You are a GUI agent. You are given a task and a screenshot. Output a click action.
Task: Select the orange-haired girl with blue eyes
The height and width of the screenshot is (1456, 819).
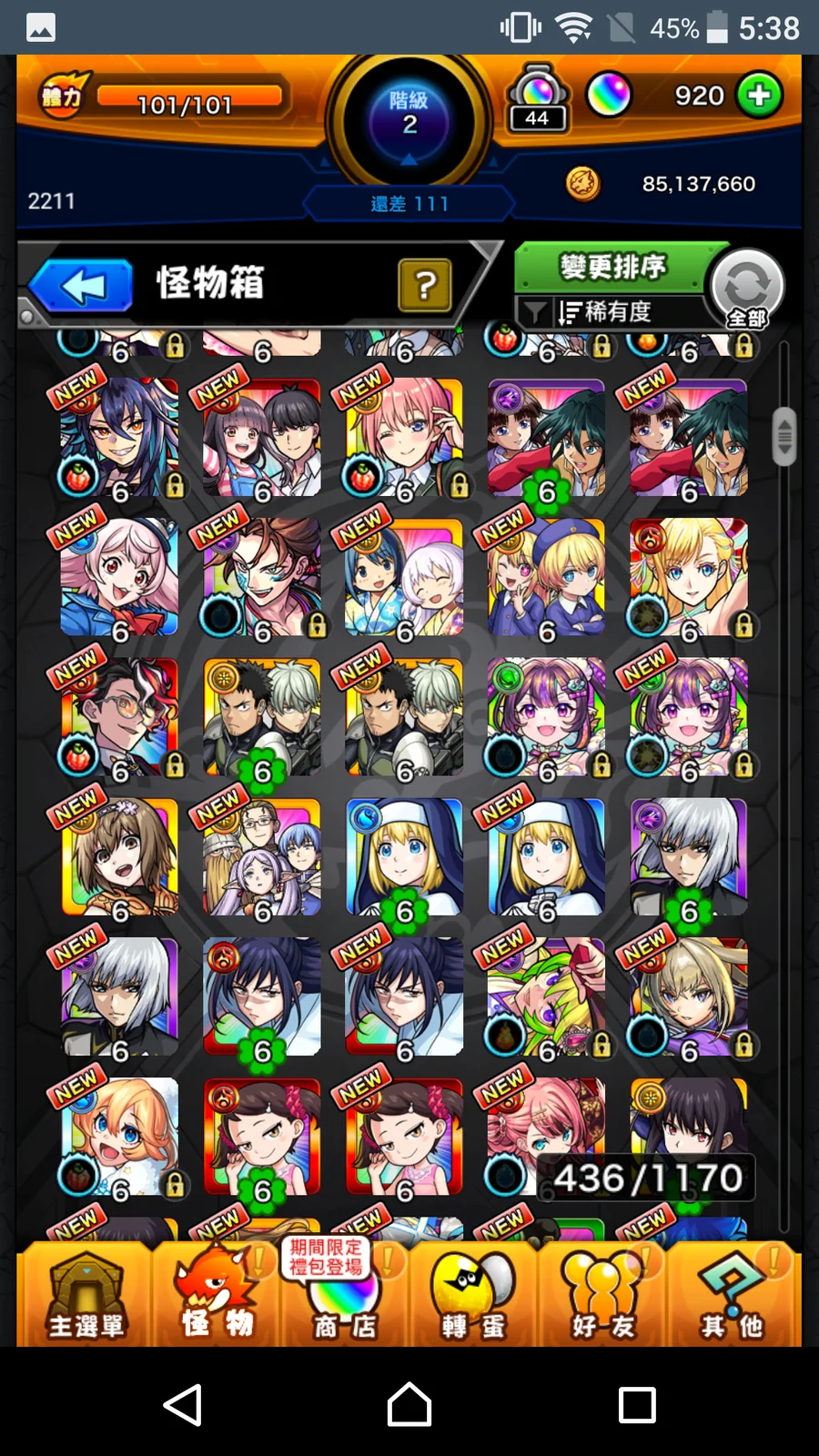pyautogui.click(x=119, y=1137)
